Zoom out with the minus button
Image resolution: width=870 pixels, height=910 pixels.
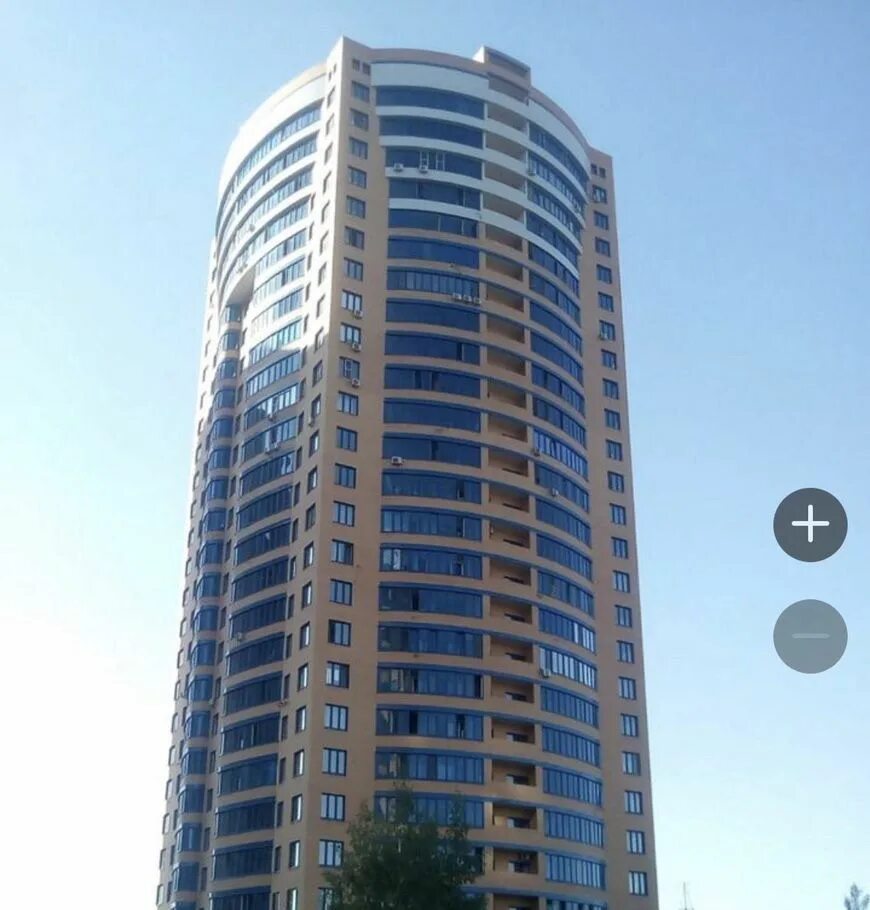[x=810, y=636]
